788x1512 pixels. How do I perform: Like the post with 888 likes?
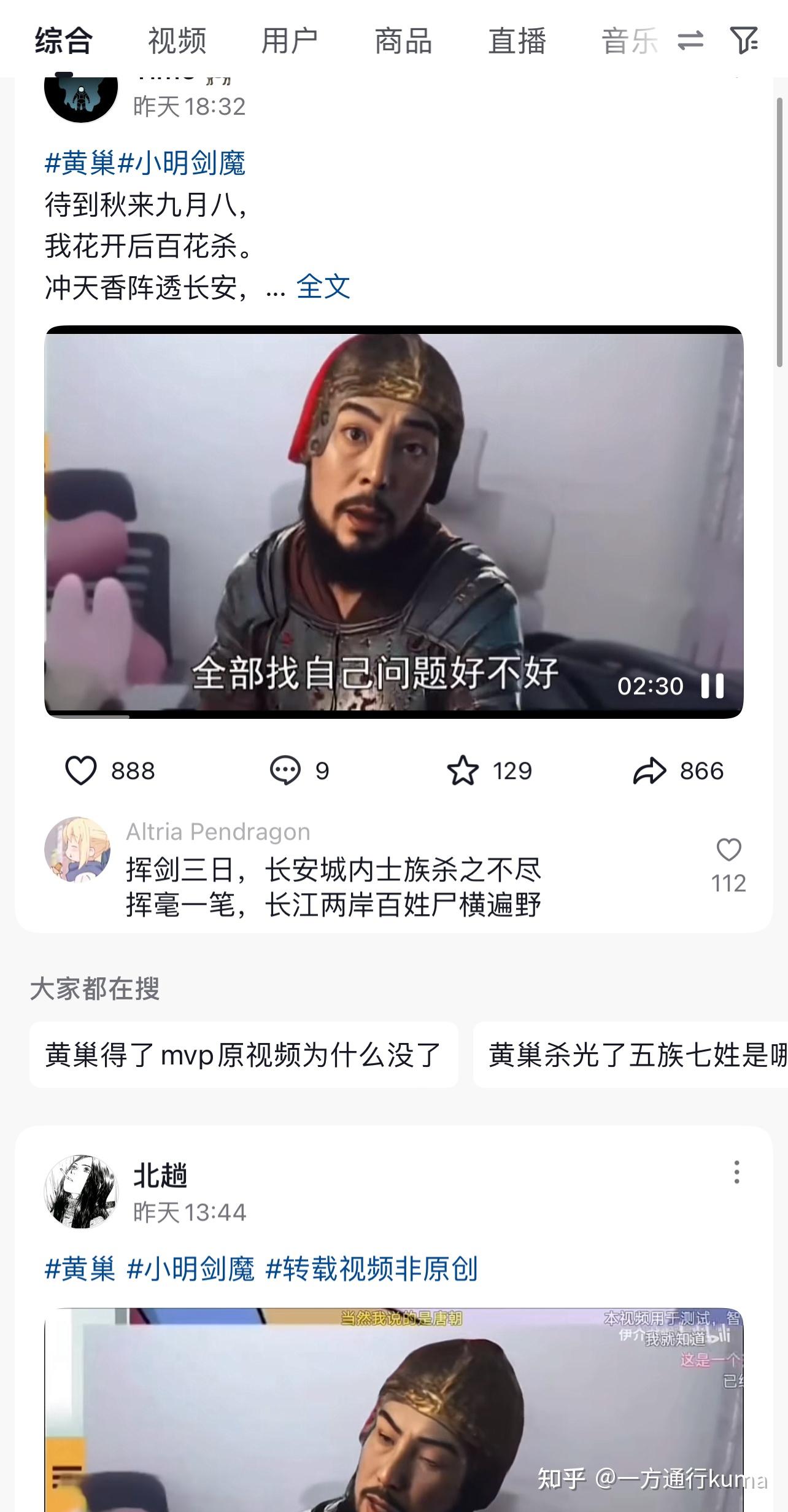point(82,770)
